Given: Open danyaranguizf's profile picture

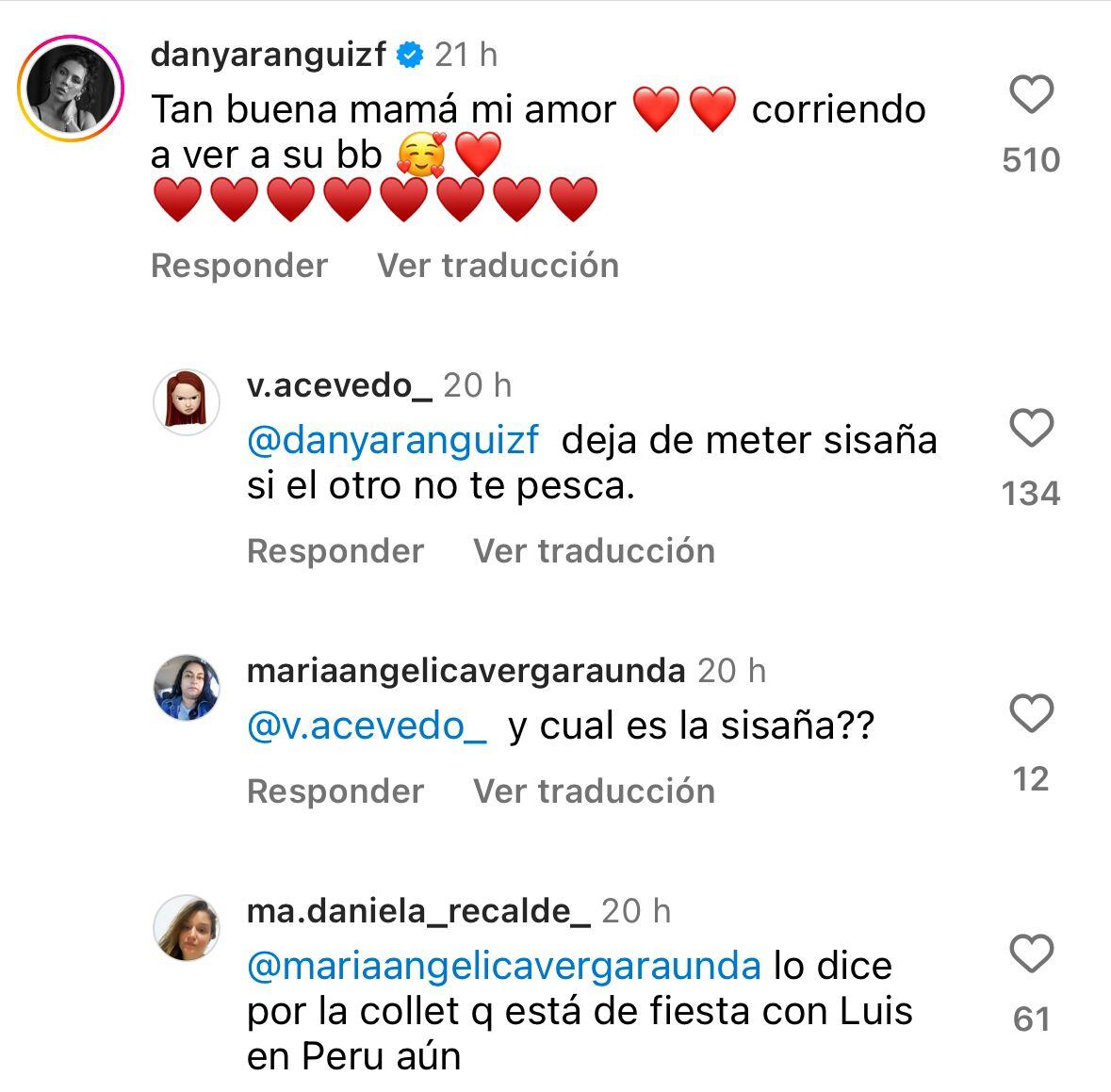Looking at the screenshot, I should pyautogui.click(x=71, y=89).
